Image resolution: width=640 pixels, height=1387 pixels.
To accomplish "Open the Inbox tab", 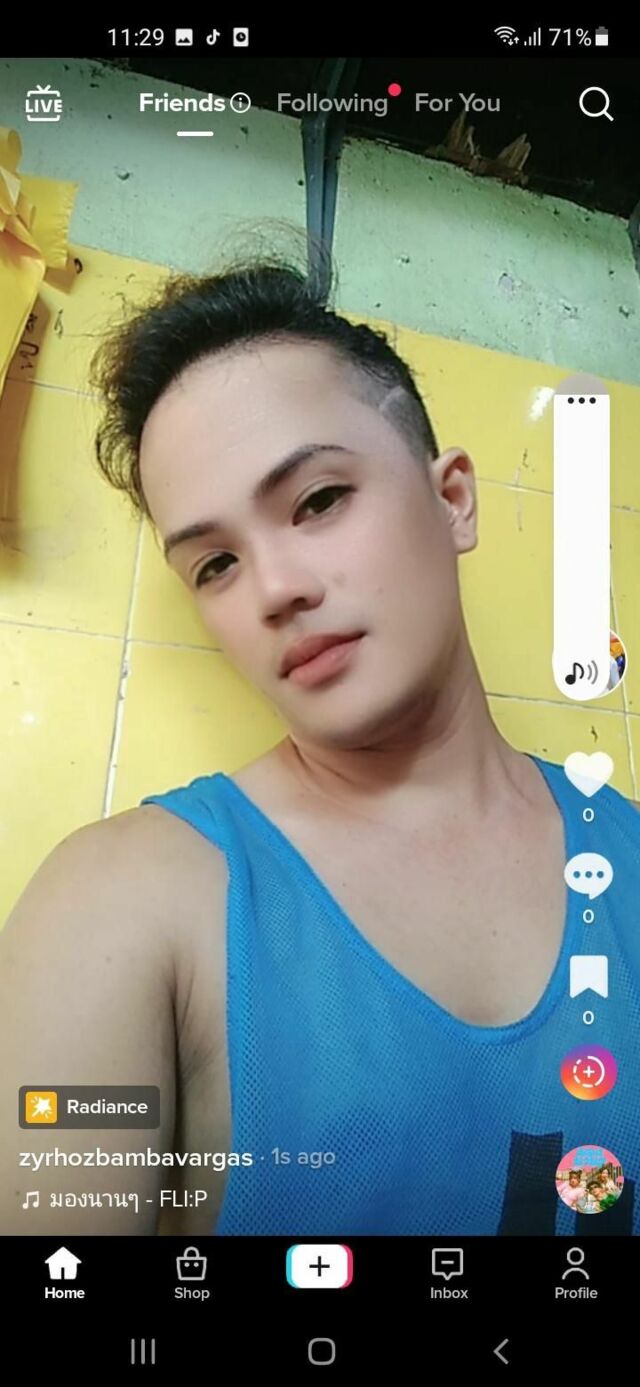I will coord(448,1273).
